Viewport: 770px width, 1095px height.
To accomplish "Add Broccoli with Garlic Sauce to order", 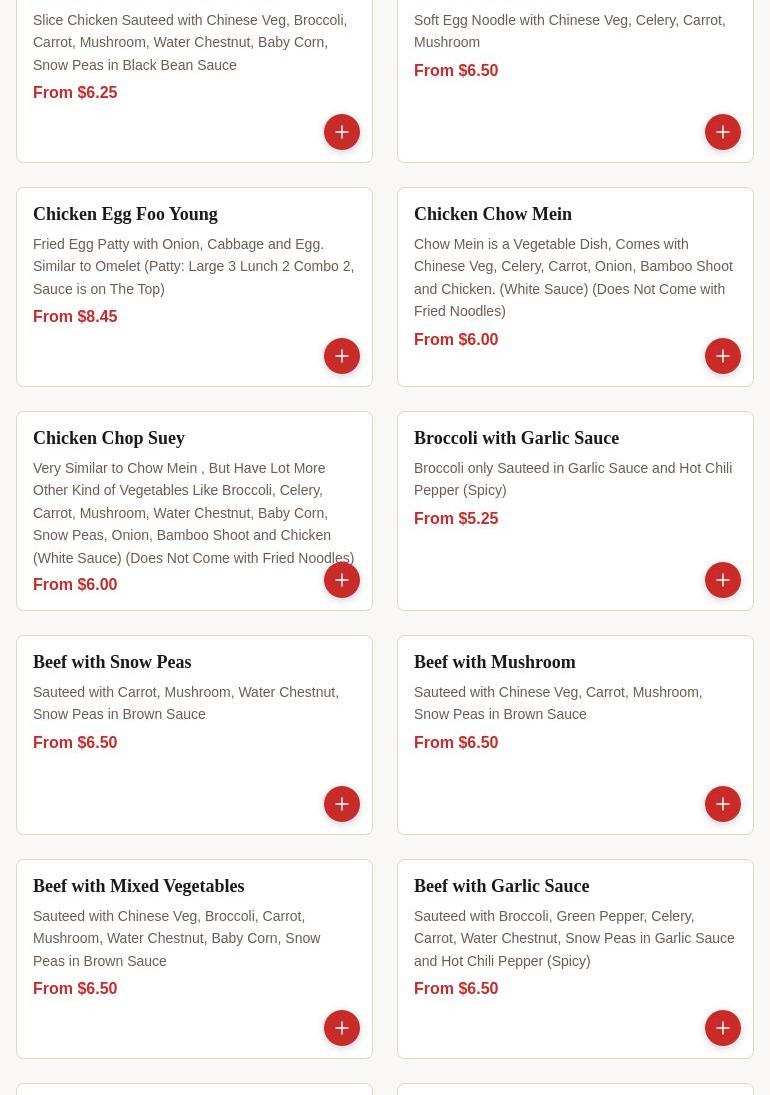I will (723, 580).
